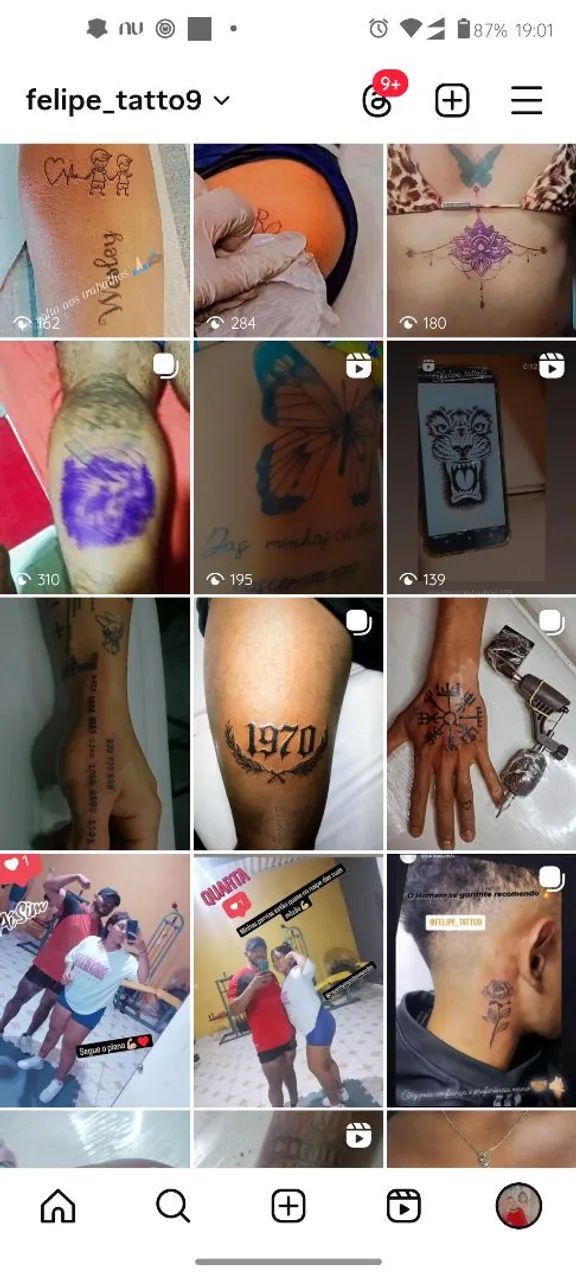The height and width of the screenshot is (1280, 576).
Task: Open the butterfly tattoo reel with 195 views
Action: point(288,467)
